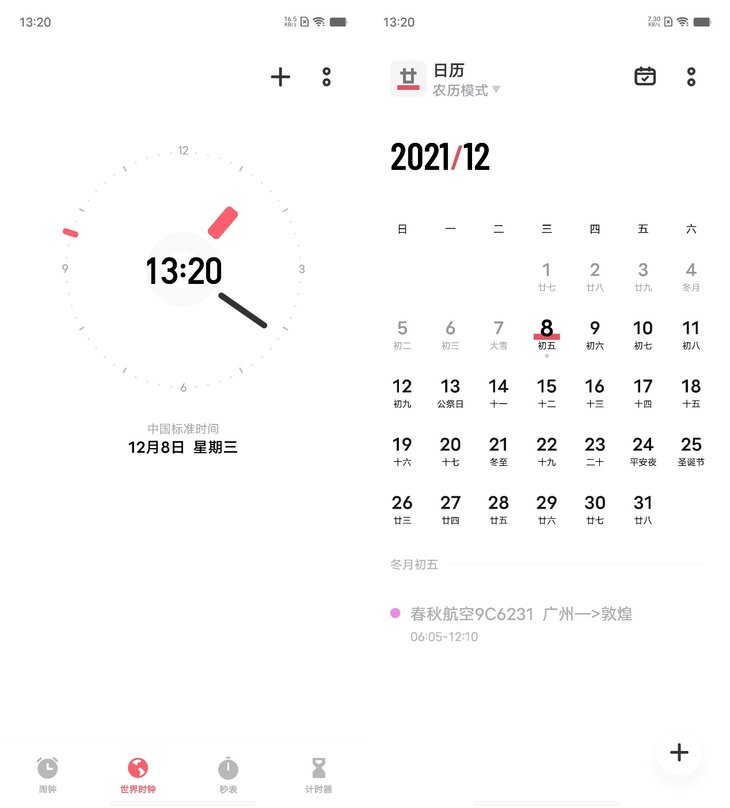This screenshot has width=730, height=808.
Task: Select December 24 平安夜
Action: coord(642,450)
